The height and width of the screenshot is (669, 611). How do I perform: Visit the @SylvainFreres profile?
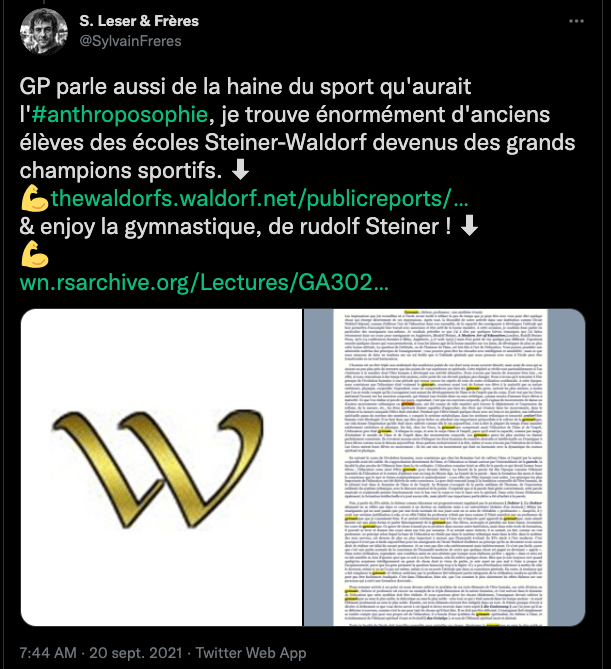tap(125, 40)
